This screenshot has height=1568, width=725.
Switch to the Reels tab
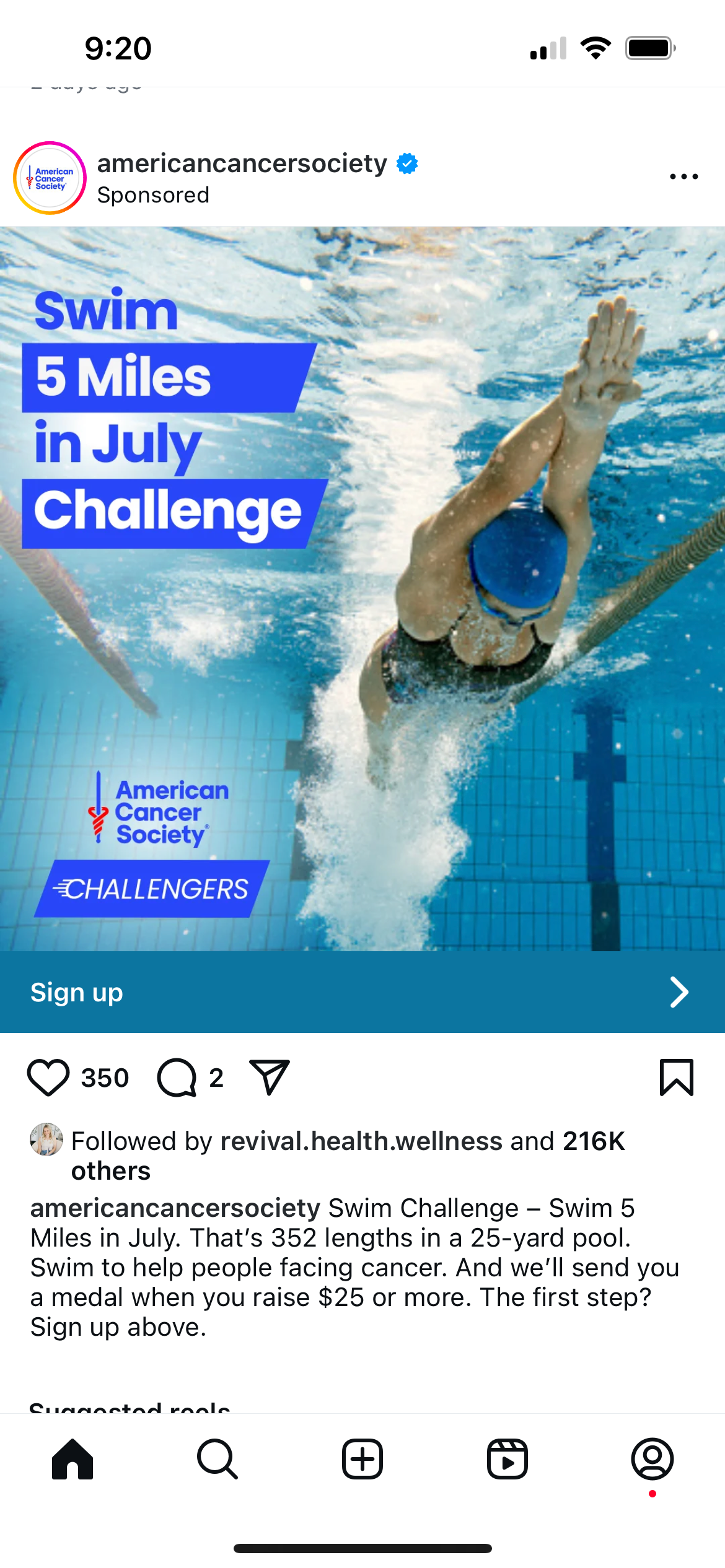507,1459
